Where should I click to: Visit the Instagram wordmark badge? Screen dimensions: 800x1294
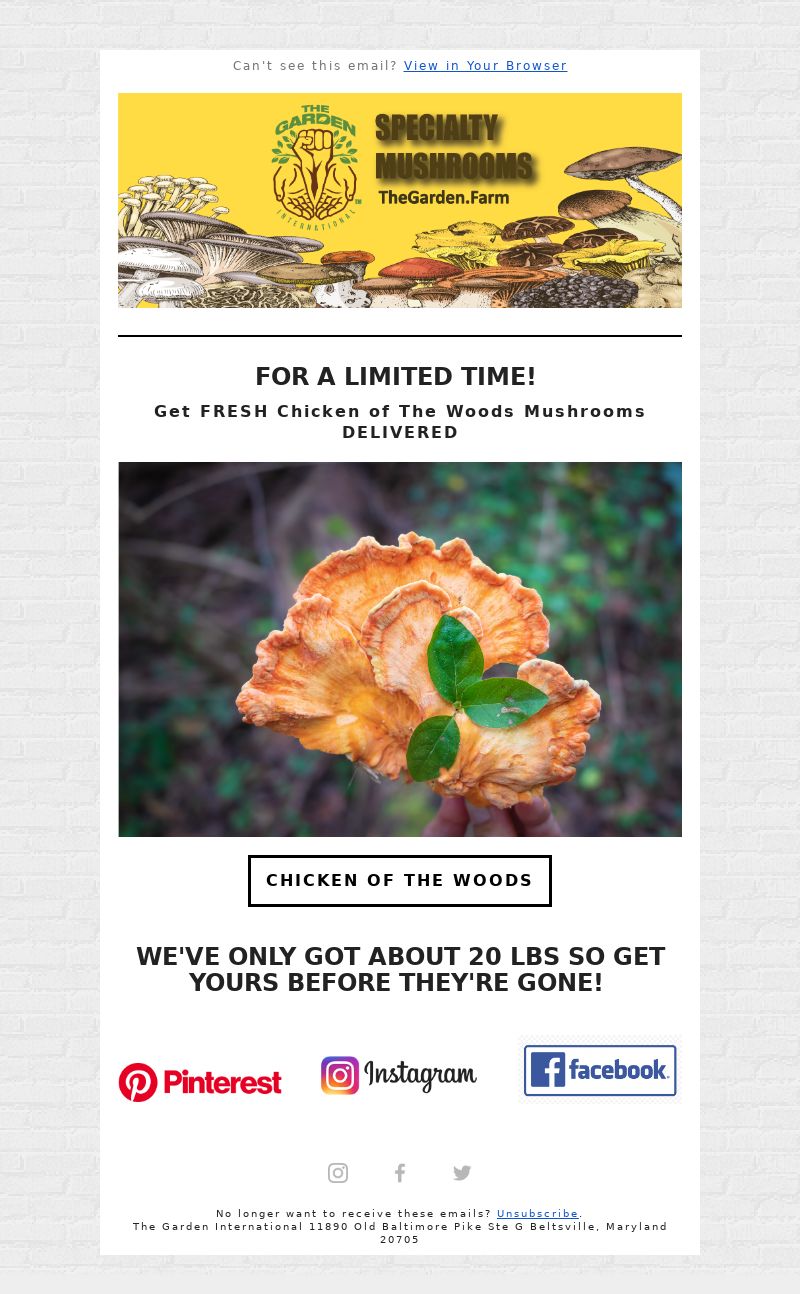click(399, 1075)
